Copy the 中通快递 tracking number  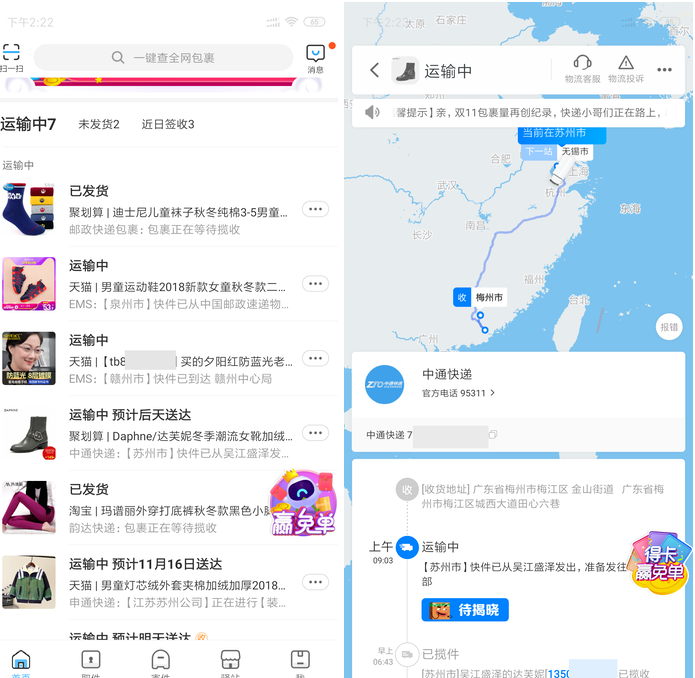point(493,435)
